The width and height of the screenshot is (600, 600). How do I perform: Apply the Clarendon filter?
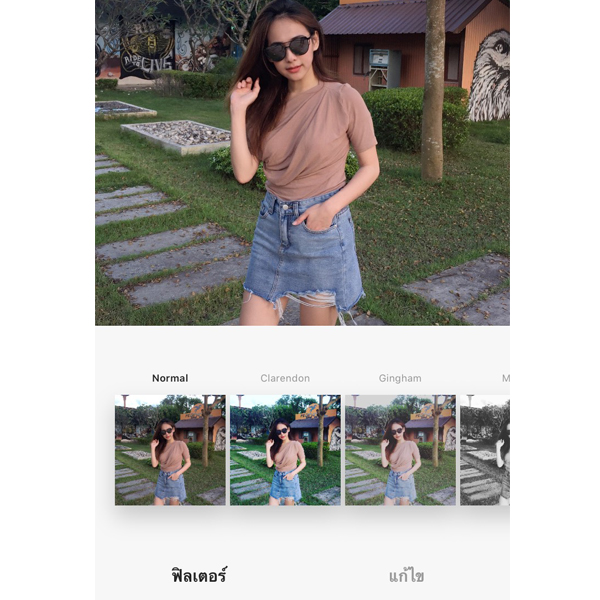click(x=285, y=449)
